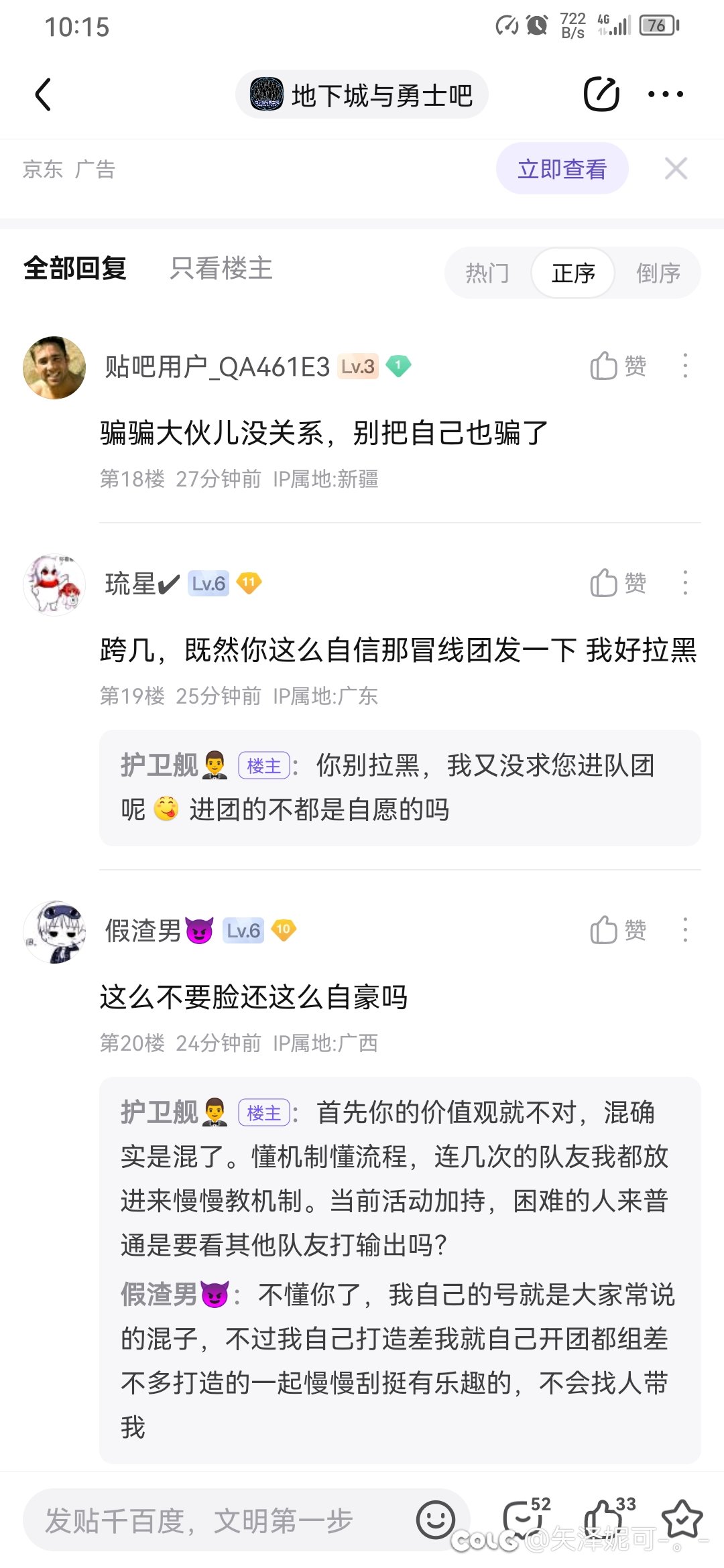The image size is (724, 1568).
Task: Favorite this thread with the star icon
Action: (682, 1518)
